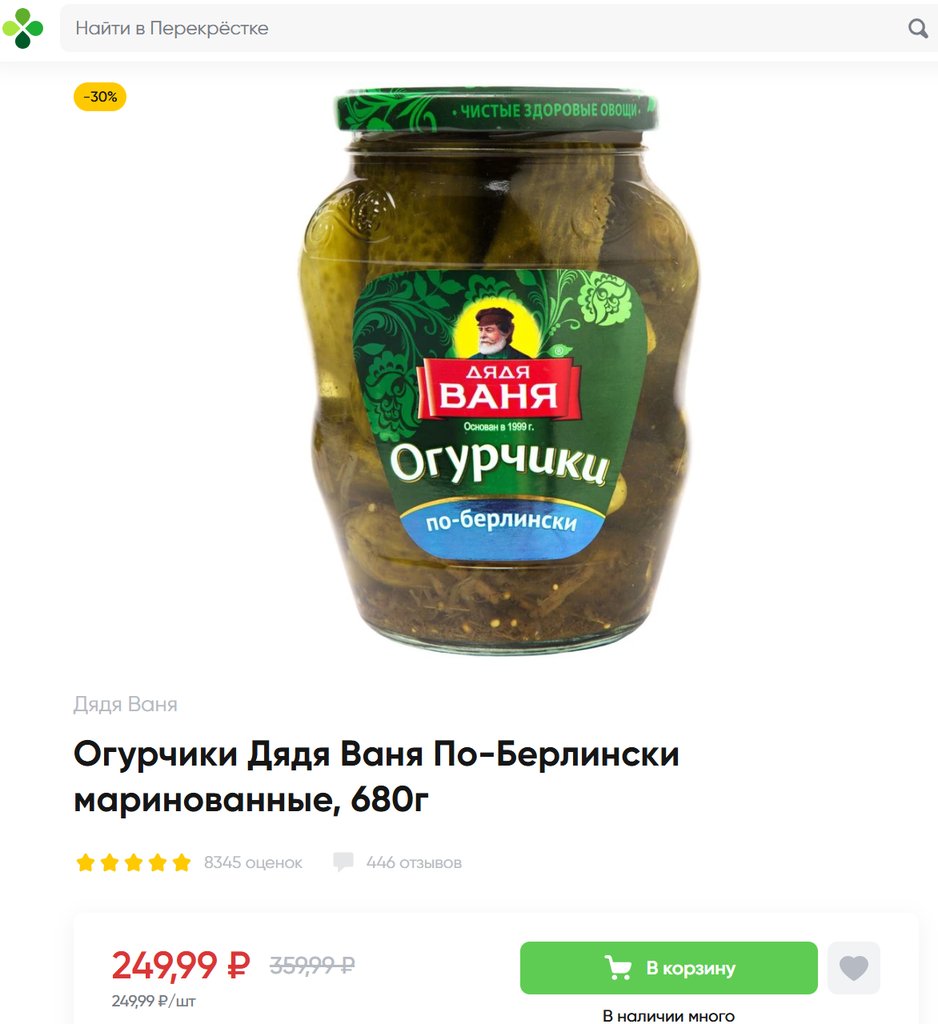
Task: Add the pickles to favorites
Action: 853,968
